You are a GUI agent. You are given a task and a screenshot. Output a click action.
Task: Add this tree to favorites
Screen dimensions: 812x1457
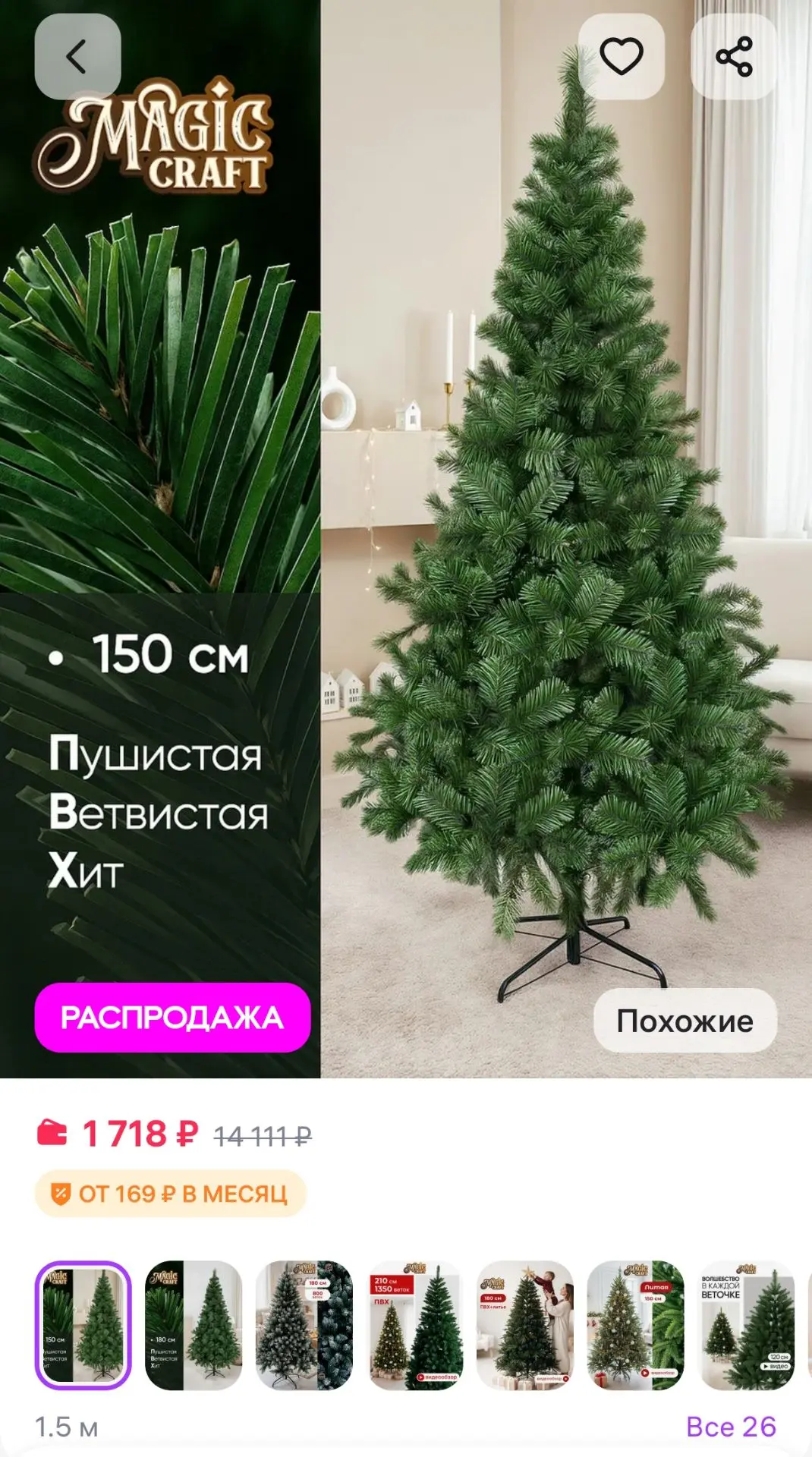[x=622, y=56]
